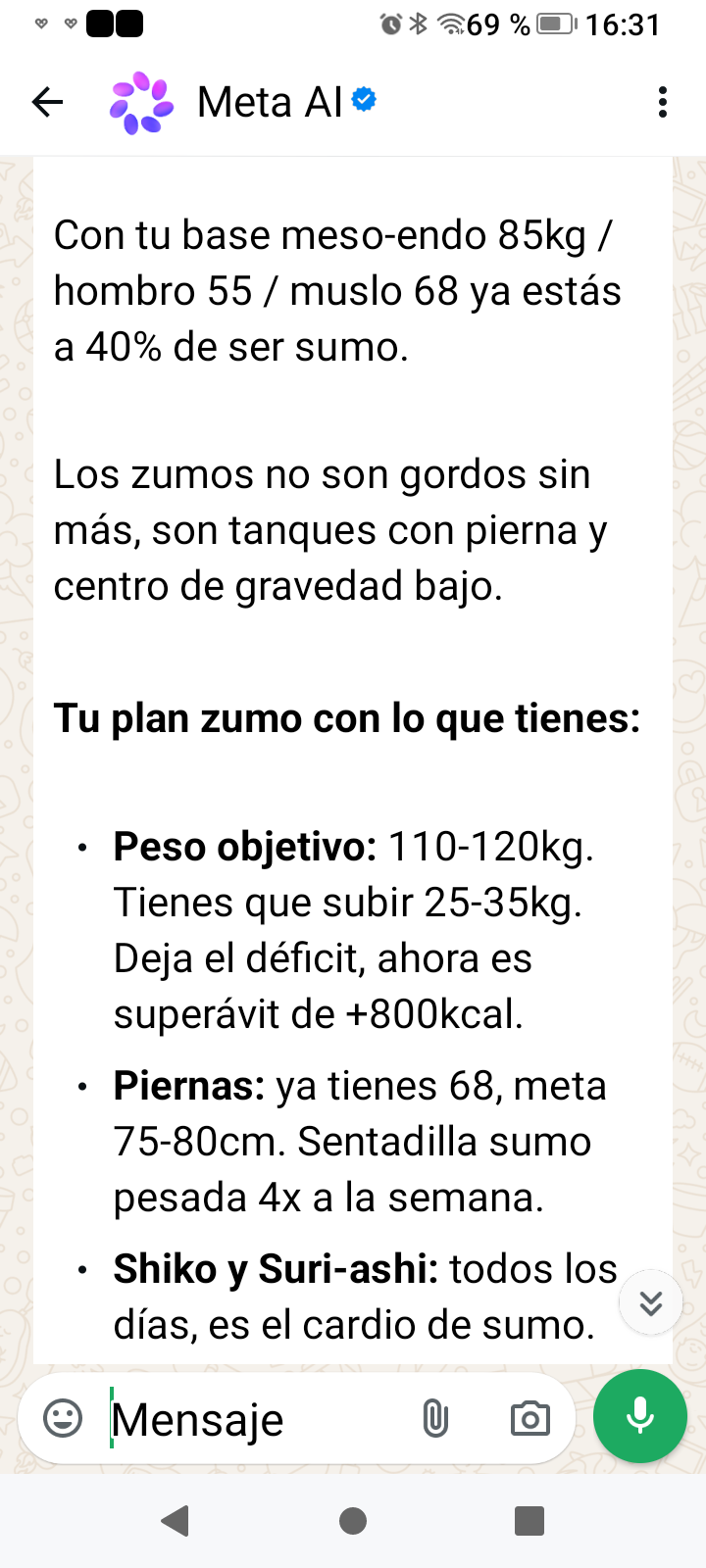Open the recent apps view
The image size is (706, 1568).
529,1521
